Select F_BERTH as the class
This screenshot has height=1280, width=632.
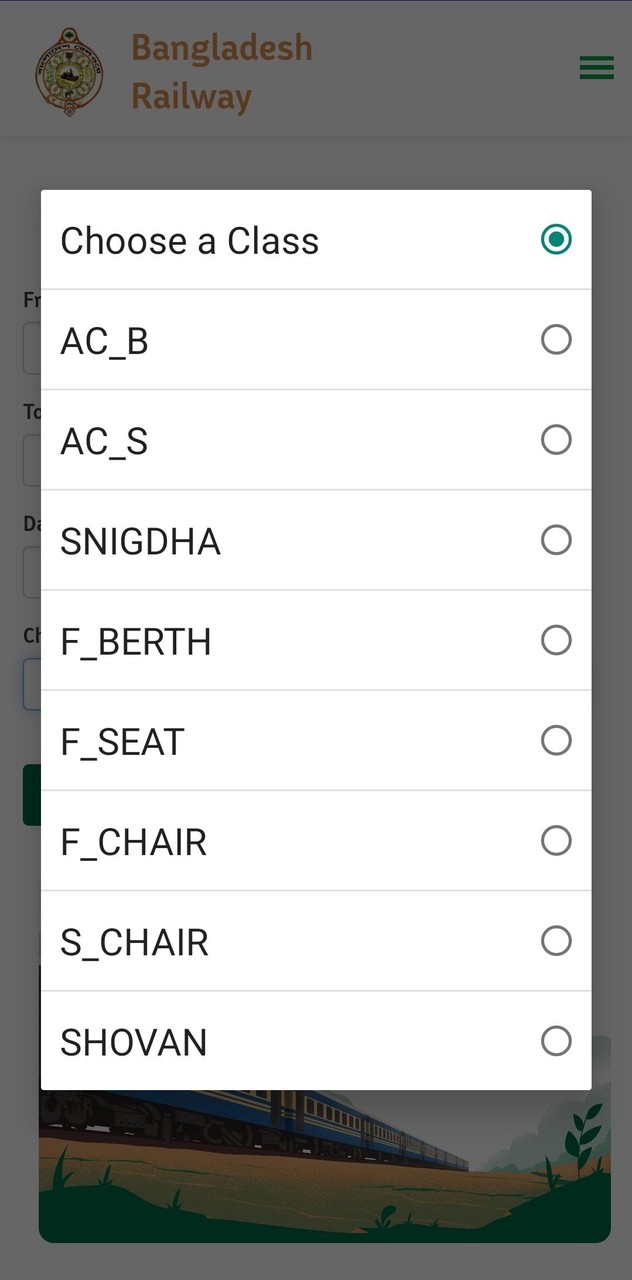(316, 640)
